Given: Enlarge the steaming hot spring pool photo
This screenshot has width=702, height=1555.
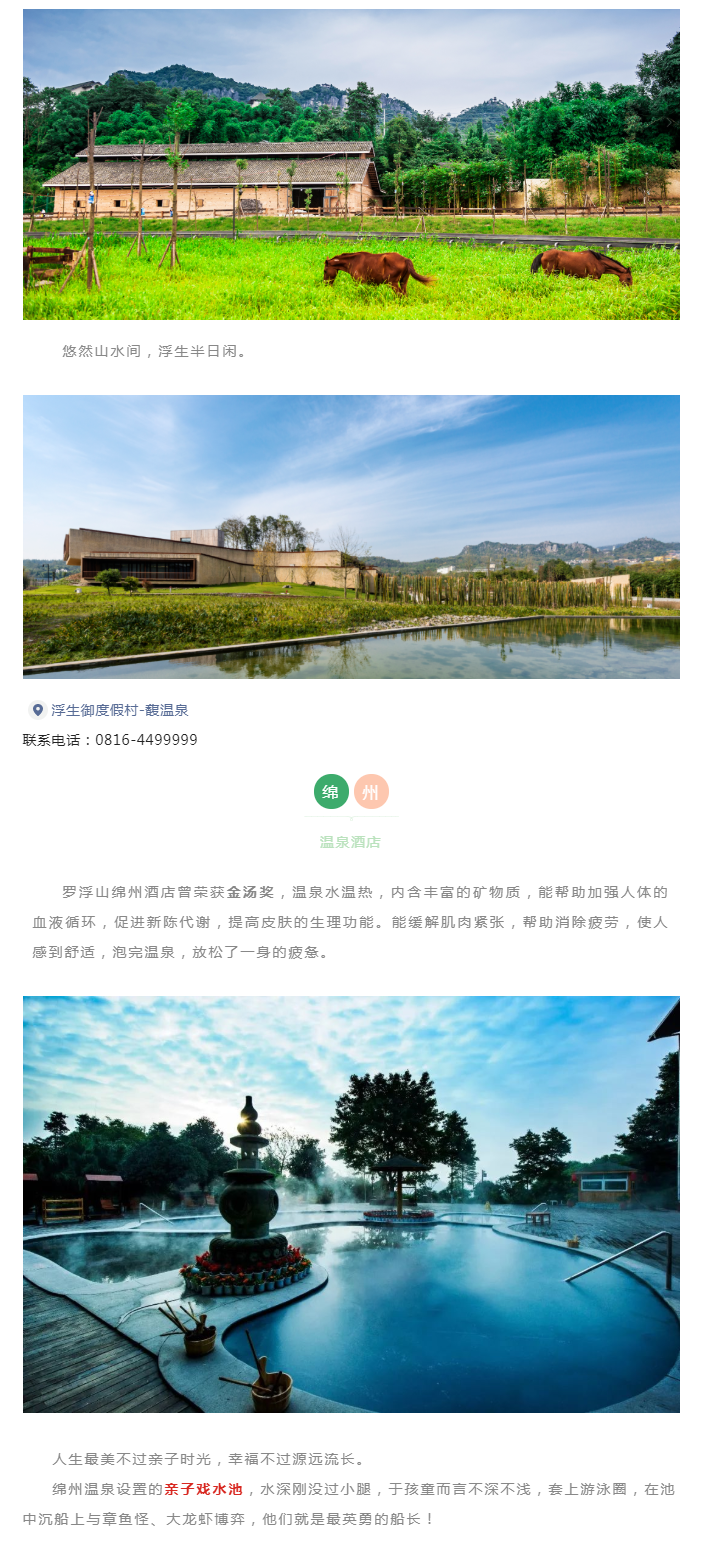Looking at the screenshot, I should (351, 1204).
